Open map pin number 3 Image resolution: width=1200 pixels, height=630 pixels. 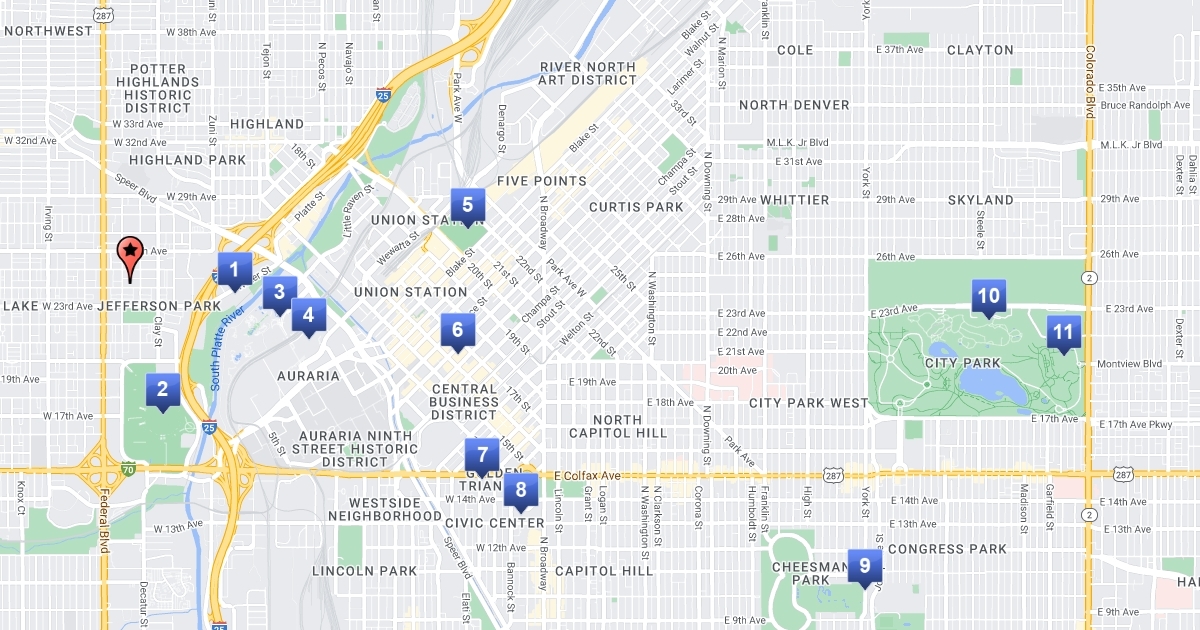(280, 293)
